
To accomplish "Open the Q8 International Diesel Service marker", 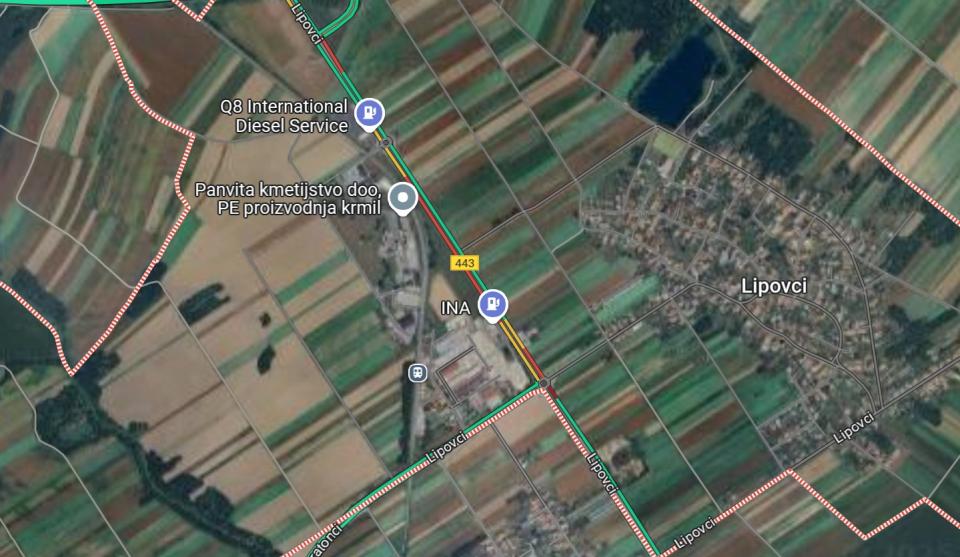I will [x=371, y=113].
